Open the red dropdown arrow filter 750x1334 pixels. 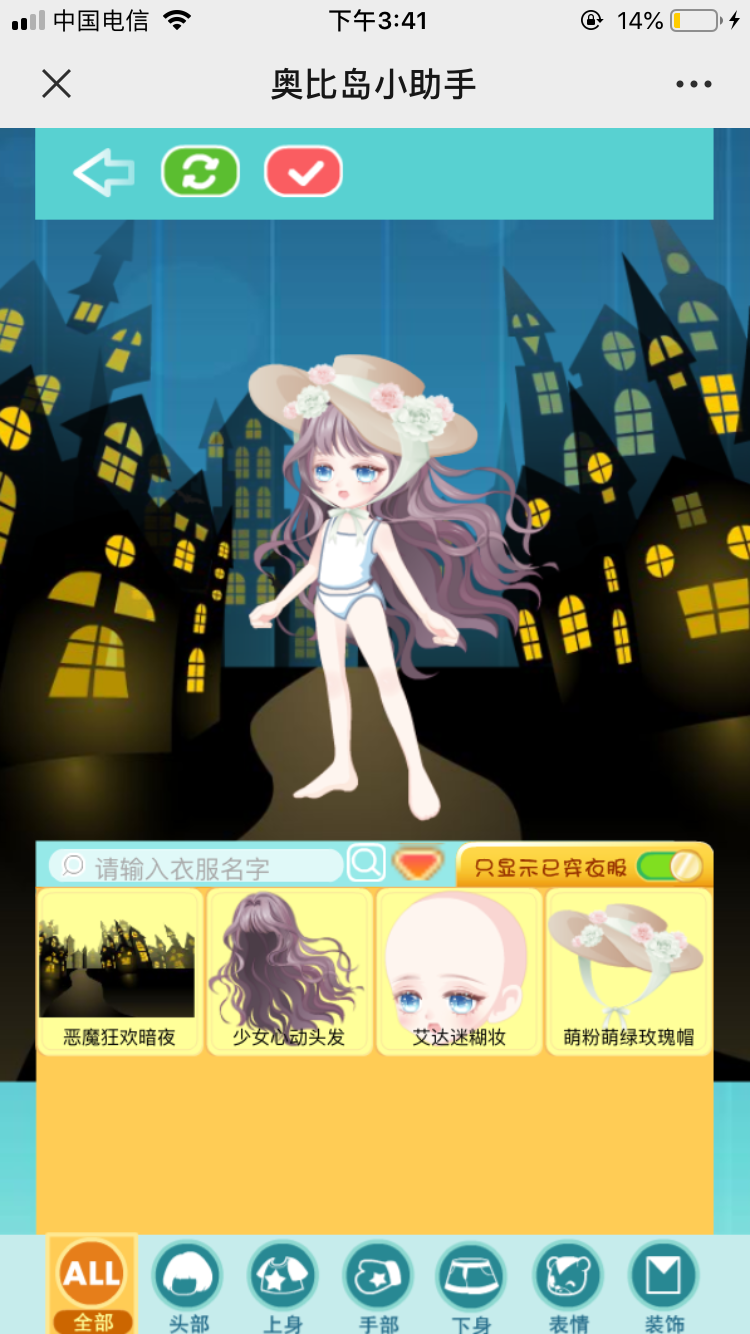[x=419, y=863]
